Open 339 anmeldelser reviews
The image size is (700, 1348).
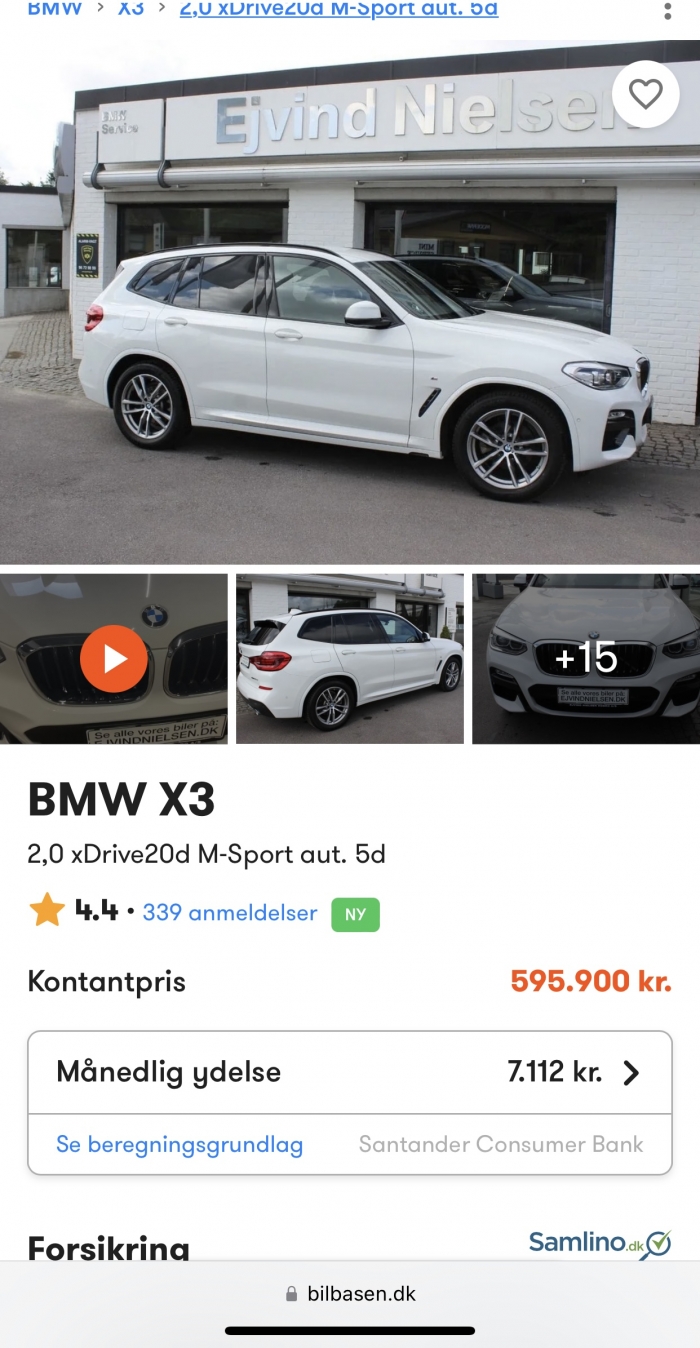tap(229, 913)
